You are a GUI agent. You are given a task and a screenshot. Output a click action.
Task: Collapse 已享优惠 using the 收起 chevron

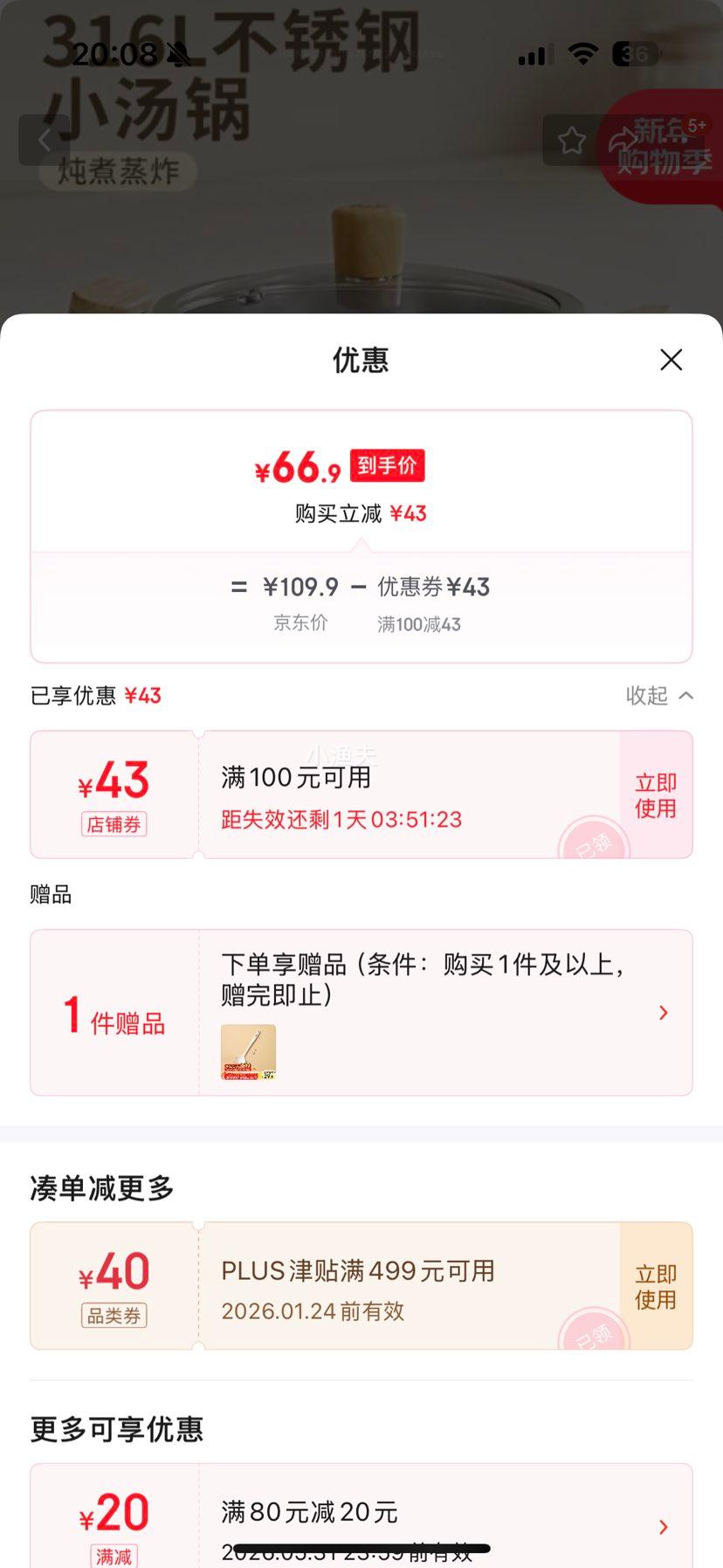(659, 696)
